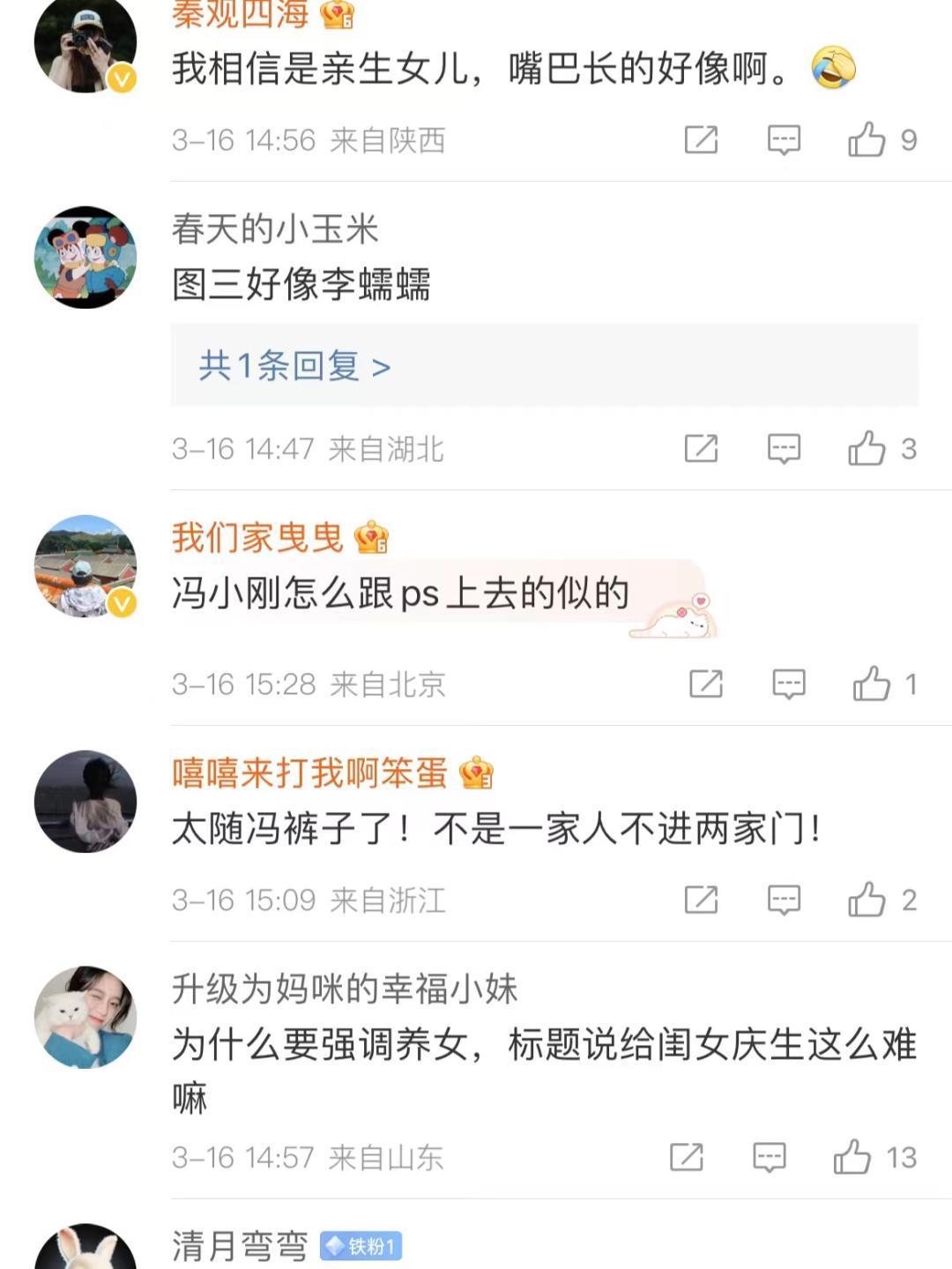
Task: Reply to 升级为妈咪的幸福小妹's comment
Action: [x=770, y=1157]
